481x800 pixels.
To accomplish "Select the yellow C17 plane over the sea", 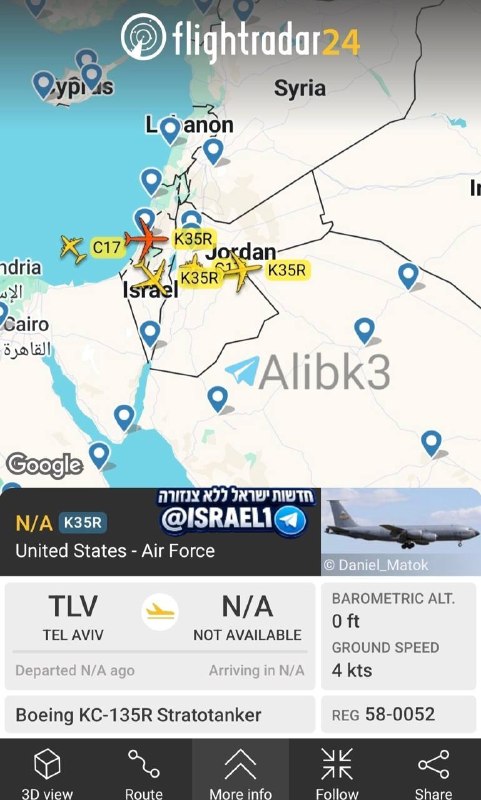I will [x=73, y=248].
